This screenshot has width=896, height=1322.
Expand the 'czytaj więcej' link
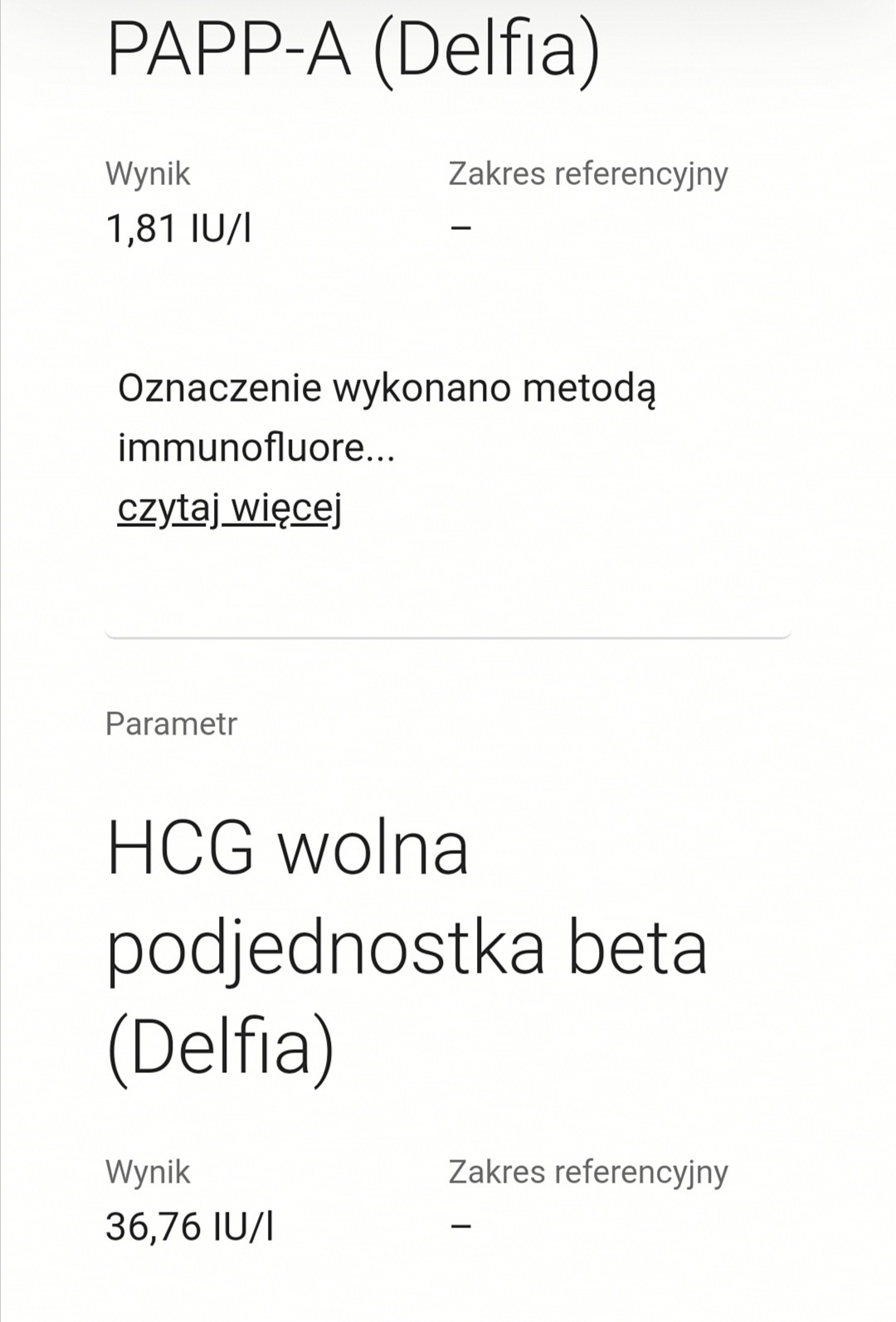coord(229,508)
